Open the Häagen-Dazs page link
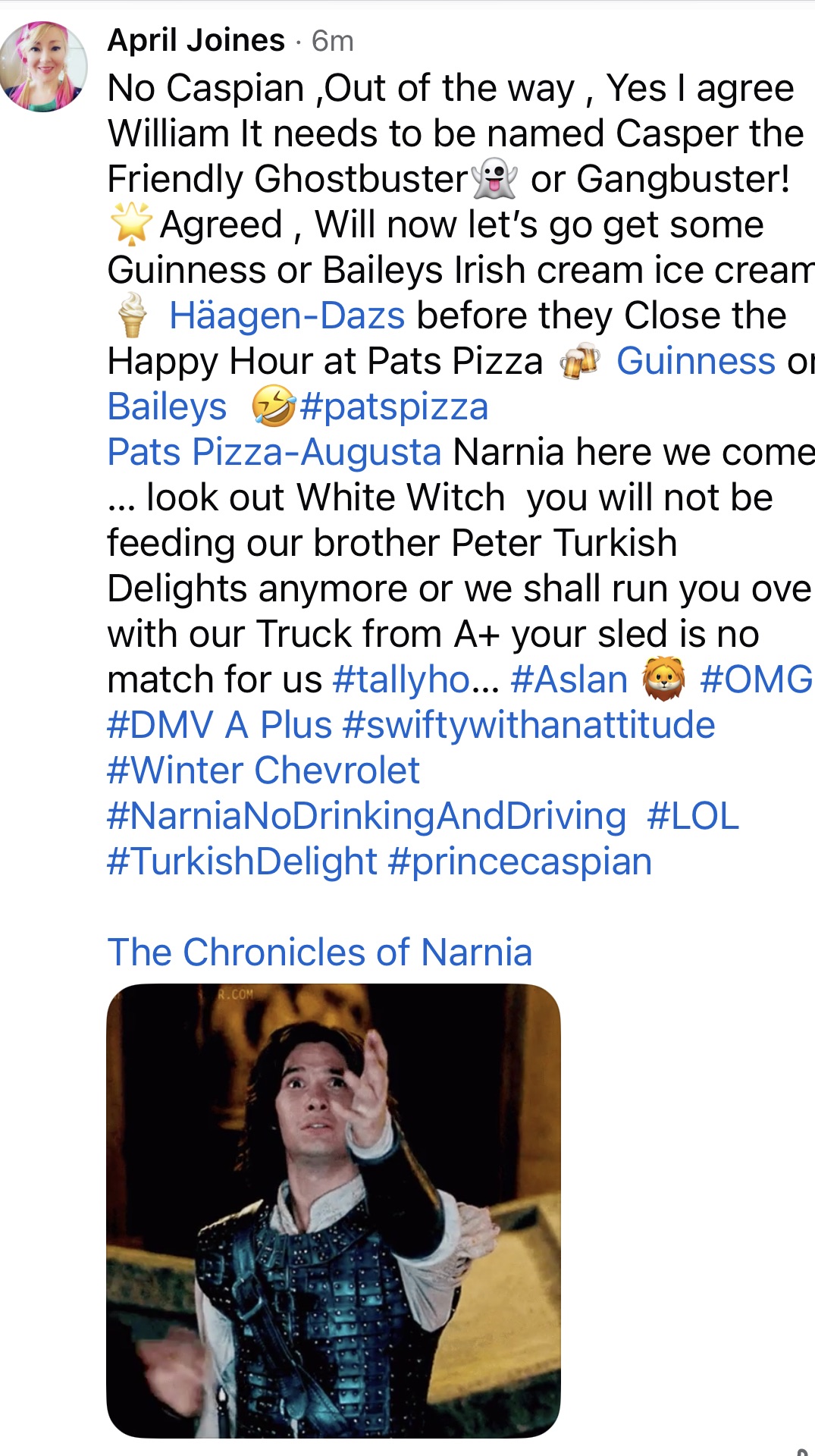Screen dimensions: 815x1456 [287, 315]
